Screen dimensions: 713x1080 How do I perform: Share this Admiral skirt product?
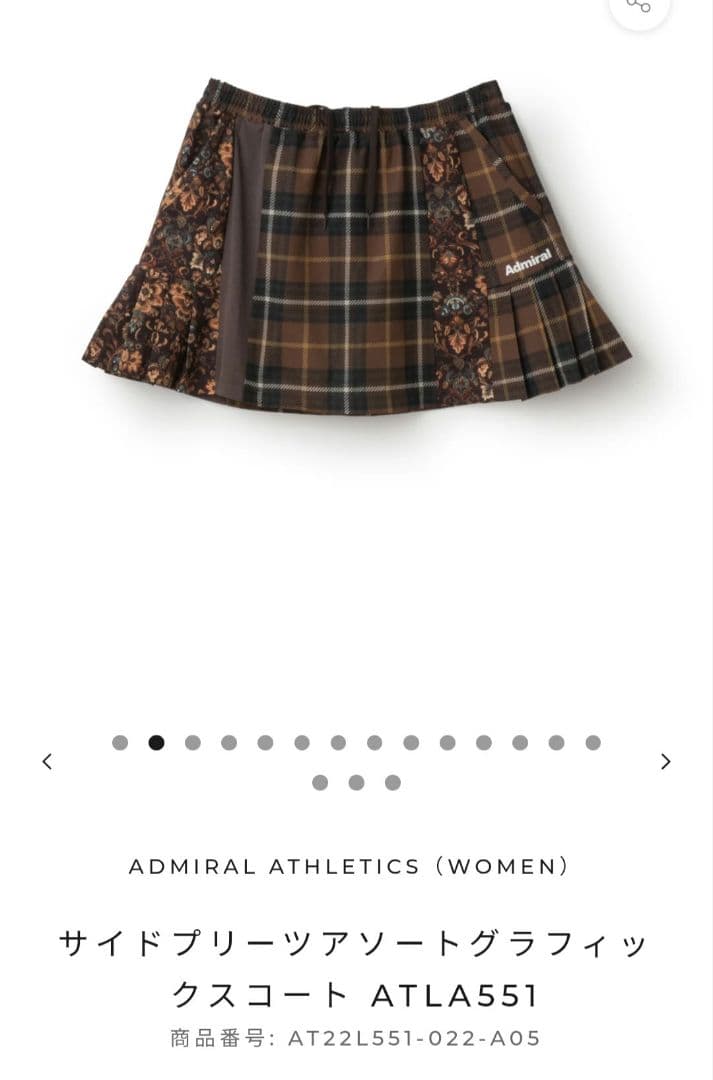638,5
